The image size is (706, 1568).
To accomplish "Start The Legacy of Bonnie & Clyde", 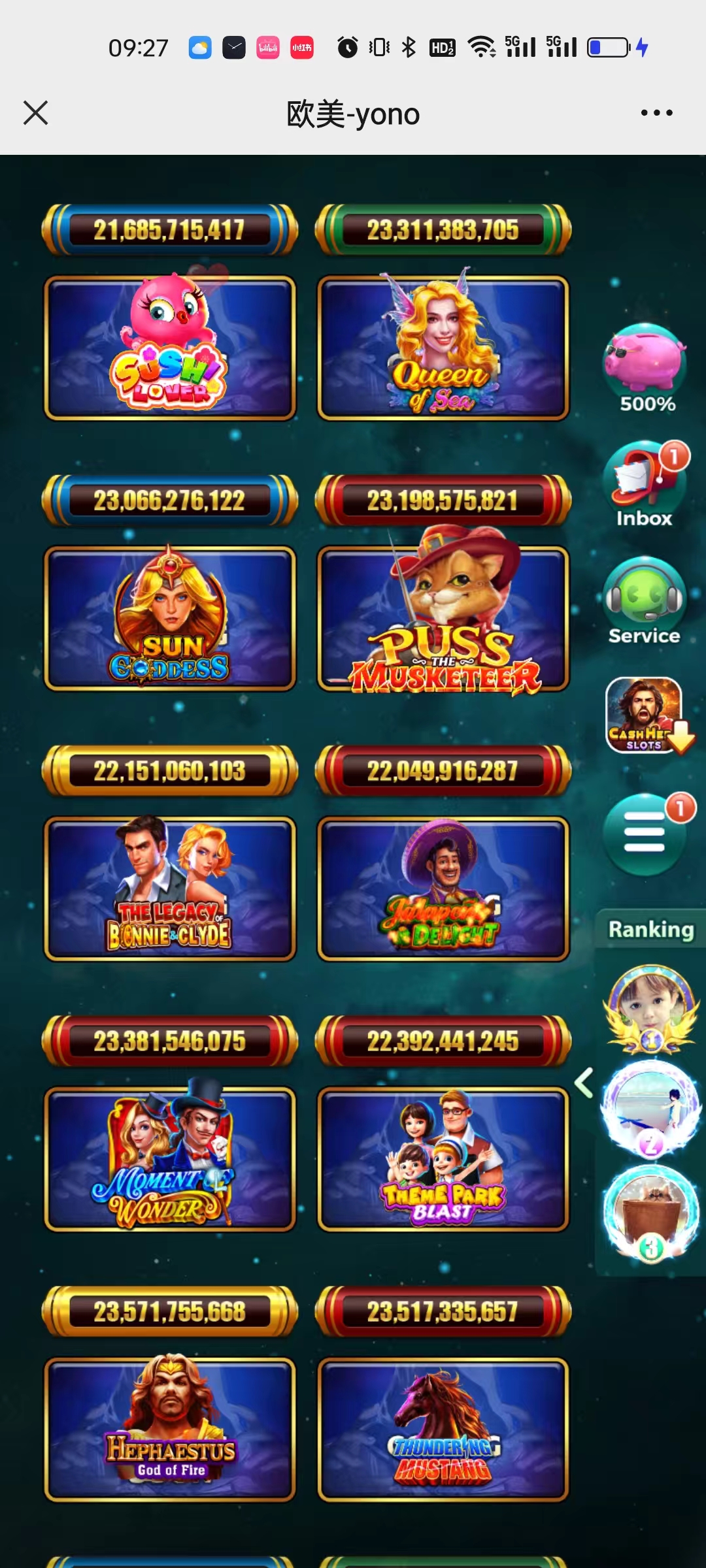I will click(170, 889).
